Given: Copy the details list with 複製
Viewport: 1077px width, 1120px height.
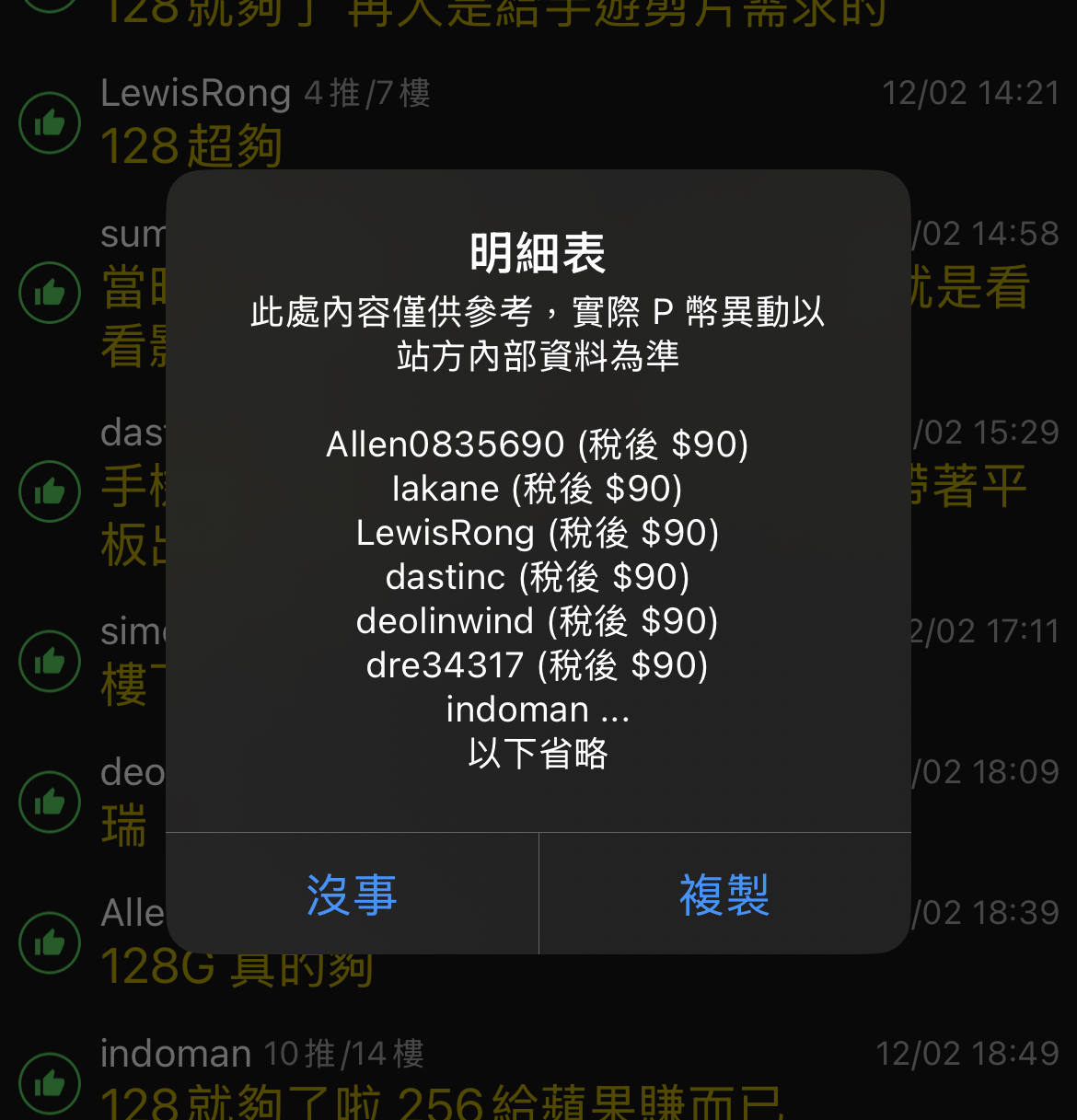Looking at the screenshot, I should click(x=724, y=895).
